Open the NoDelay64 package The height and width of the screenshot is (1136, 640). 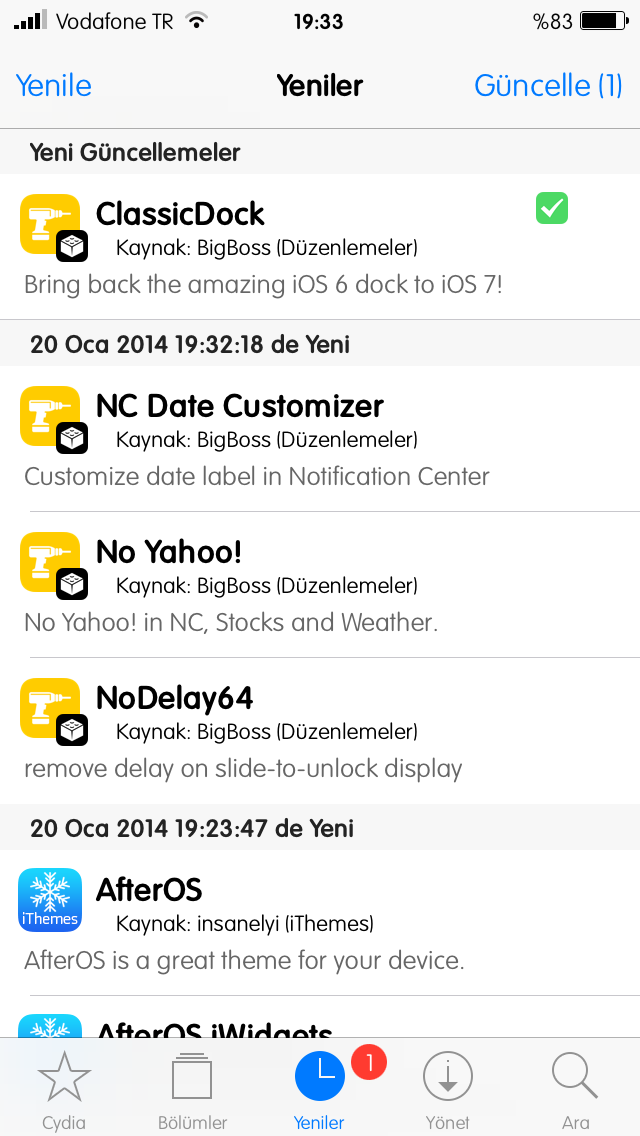tap(320, 731)
